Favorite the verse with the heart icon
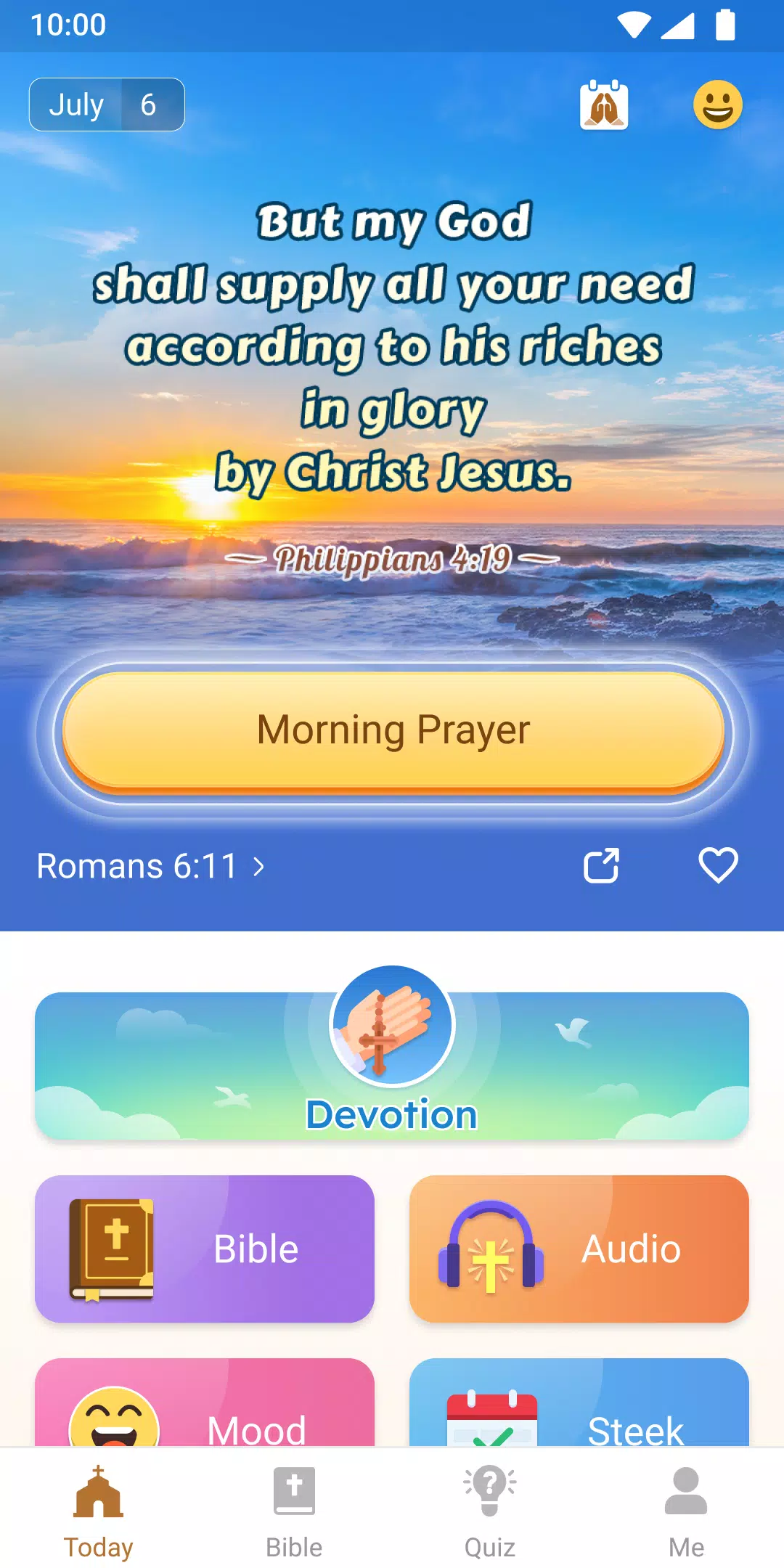 [717, 865]
